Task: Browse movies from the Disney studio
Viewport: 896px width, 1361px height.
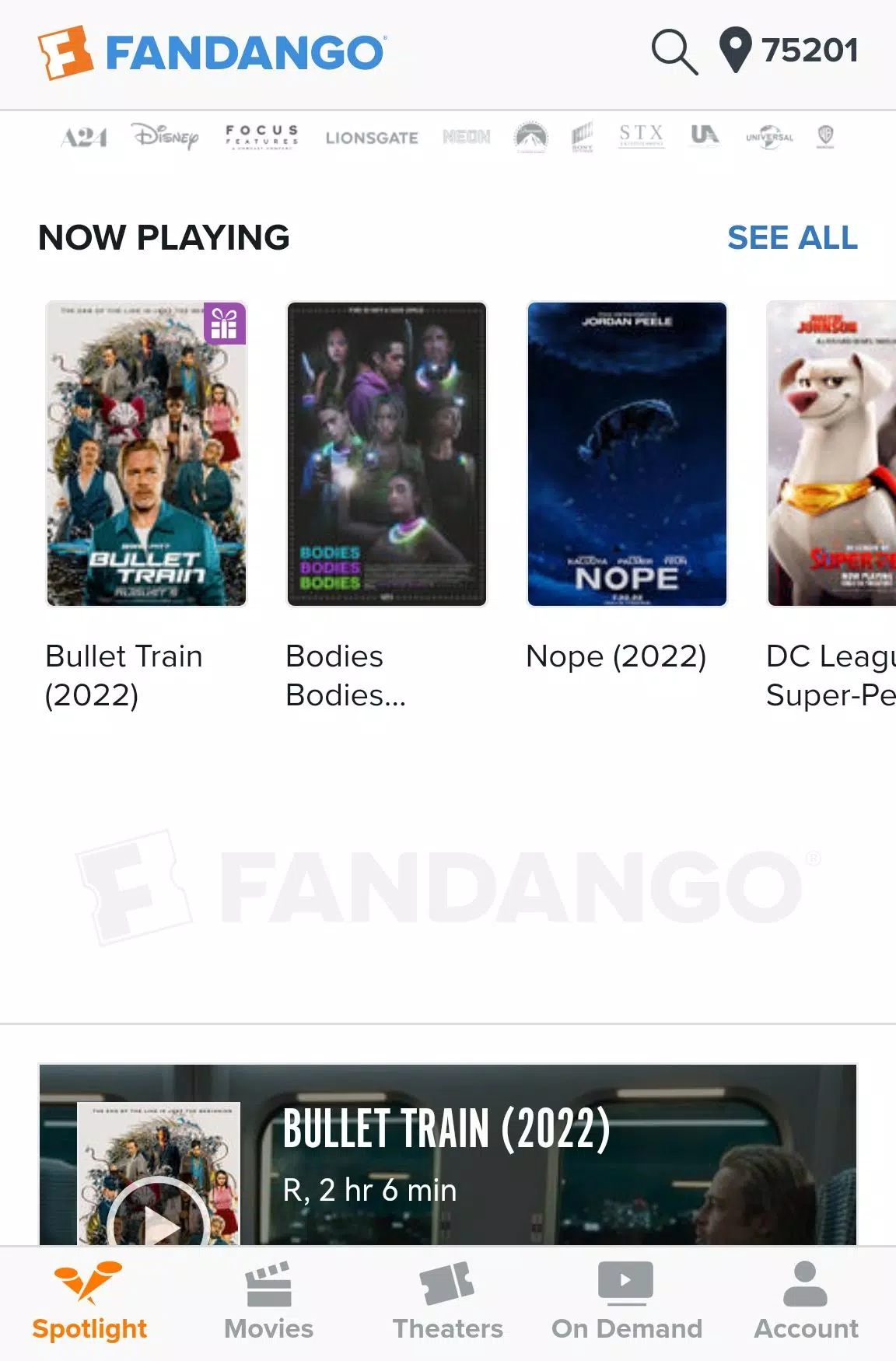Action: 165,137
